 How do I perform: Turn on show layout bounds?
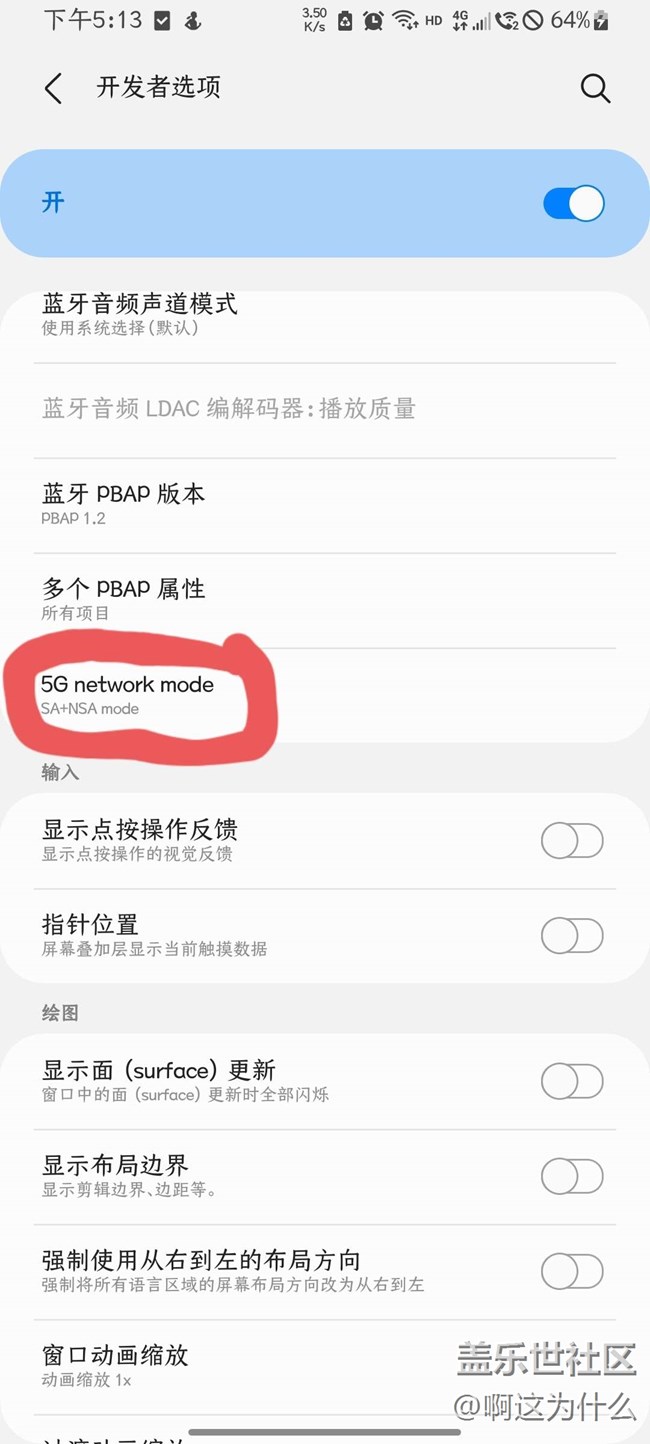572,1176
